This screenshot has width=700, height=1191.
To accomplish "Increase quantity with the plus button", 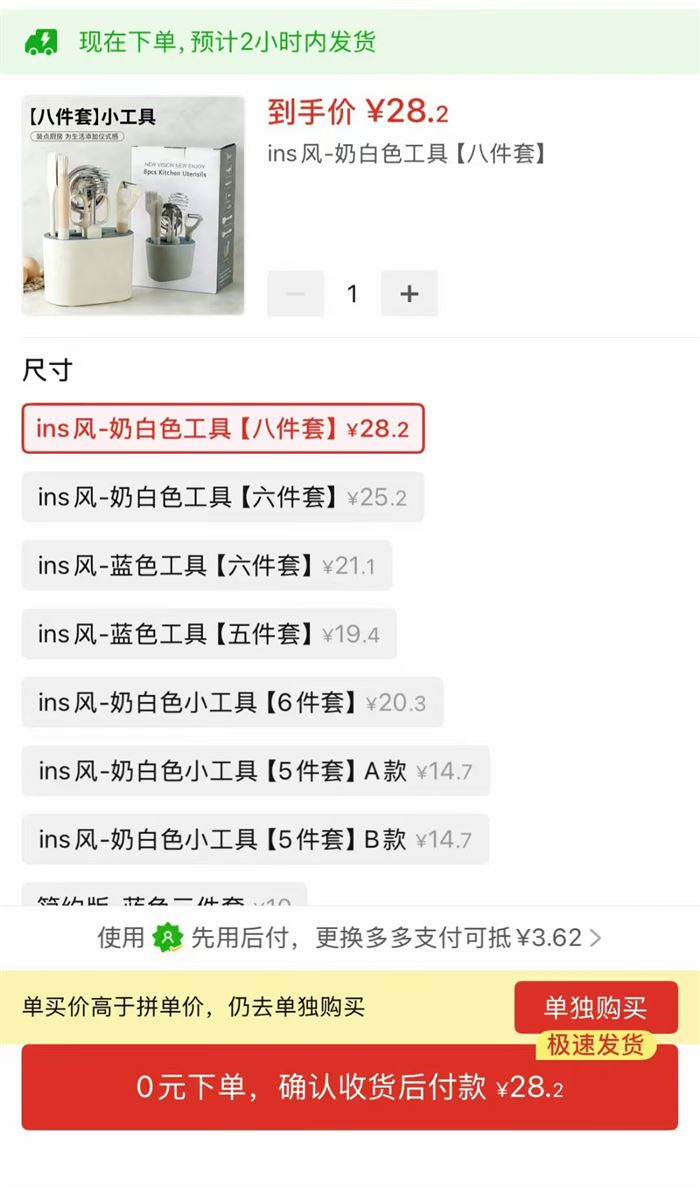I will pyautogui.click(x=409, y=294).
